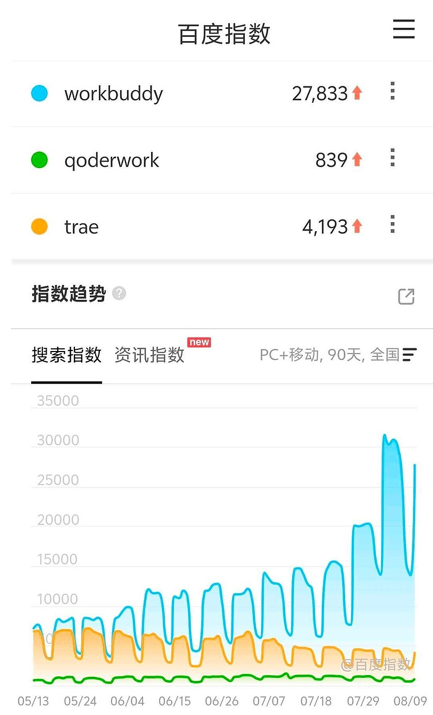Switch to the 资讯指数 tab
The width and height of the screenshot is (433, 715).
click(x=149, y=355)
